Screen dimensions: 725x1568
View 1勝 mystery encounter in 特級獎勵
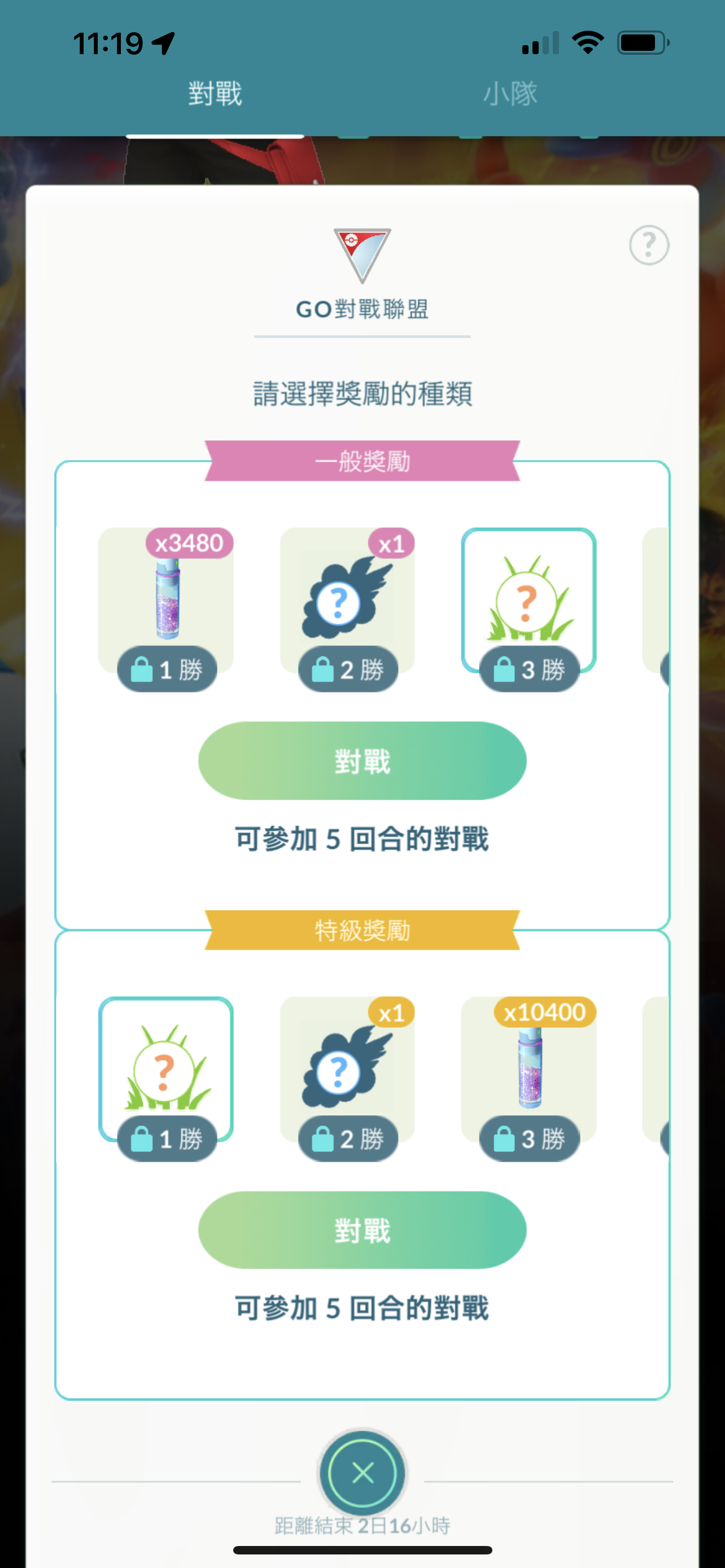tap(165, 1068)
